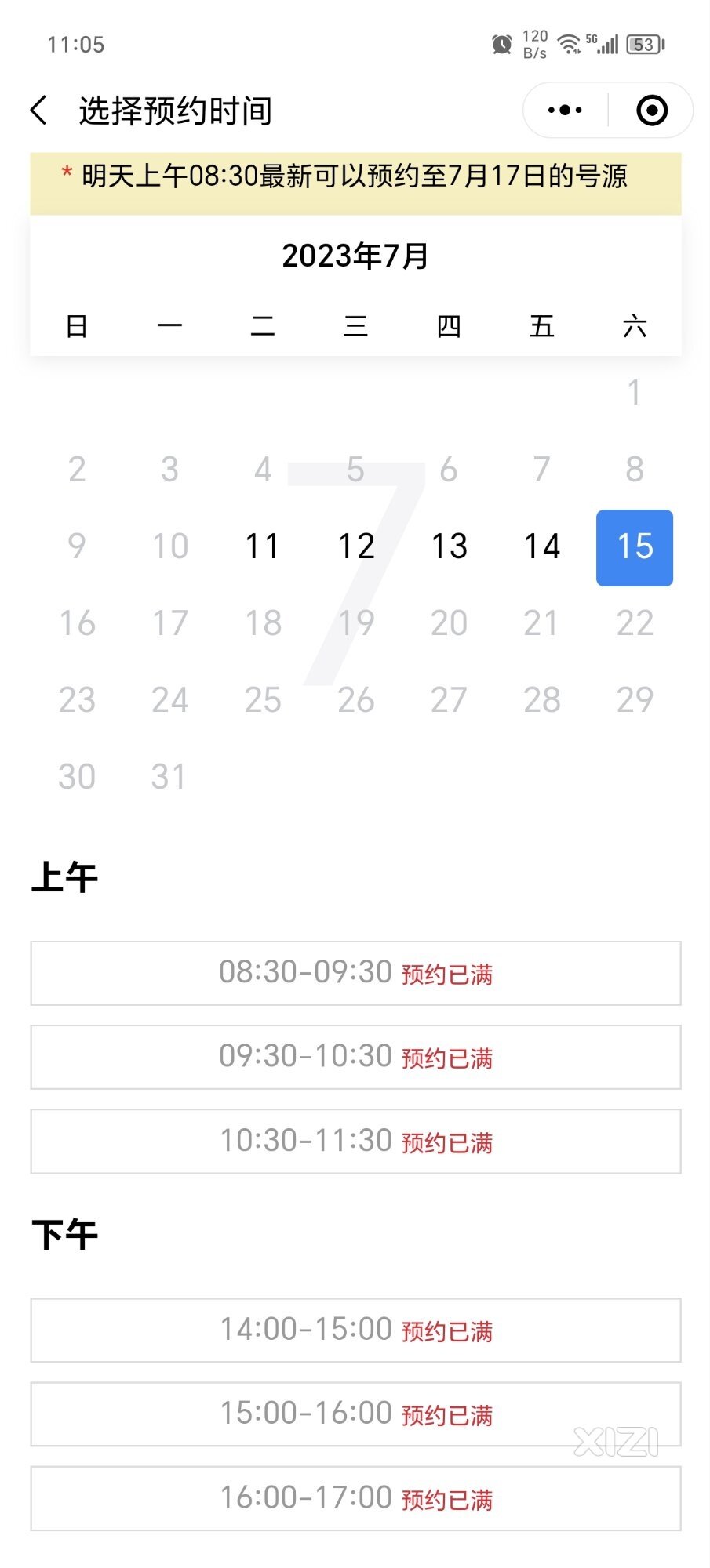Image resolution: width=710 pixels, height=1568 pixels.
Task: Open the mini program's three-dot menu
Action: click(x=565, y=111)
